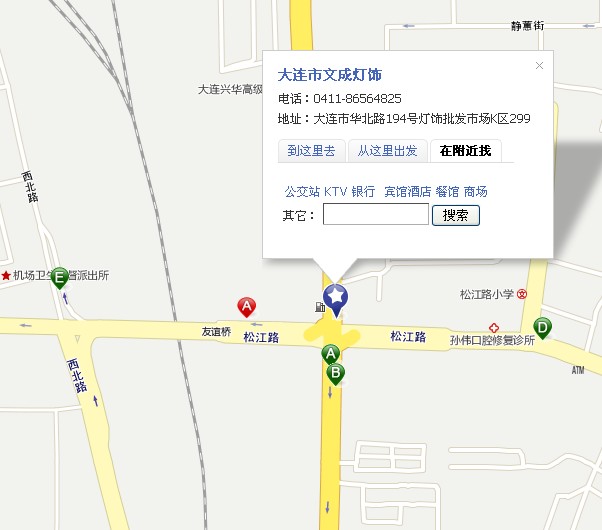Select the green E map marker
Screen dimensions: 602x530
[60, 277]
